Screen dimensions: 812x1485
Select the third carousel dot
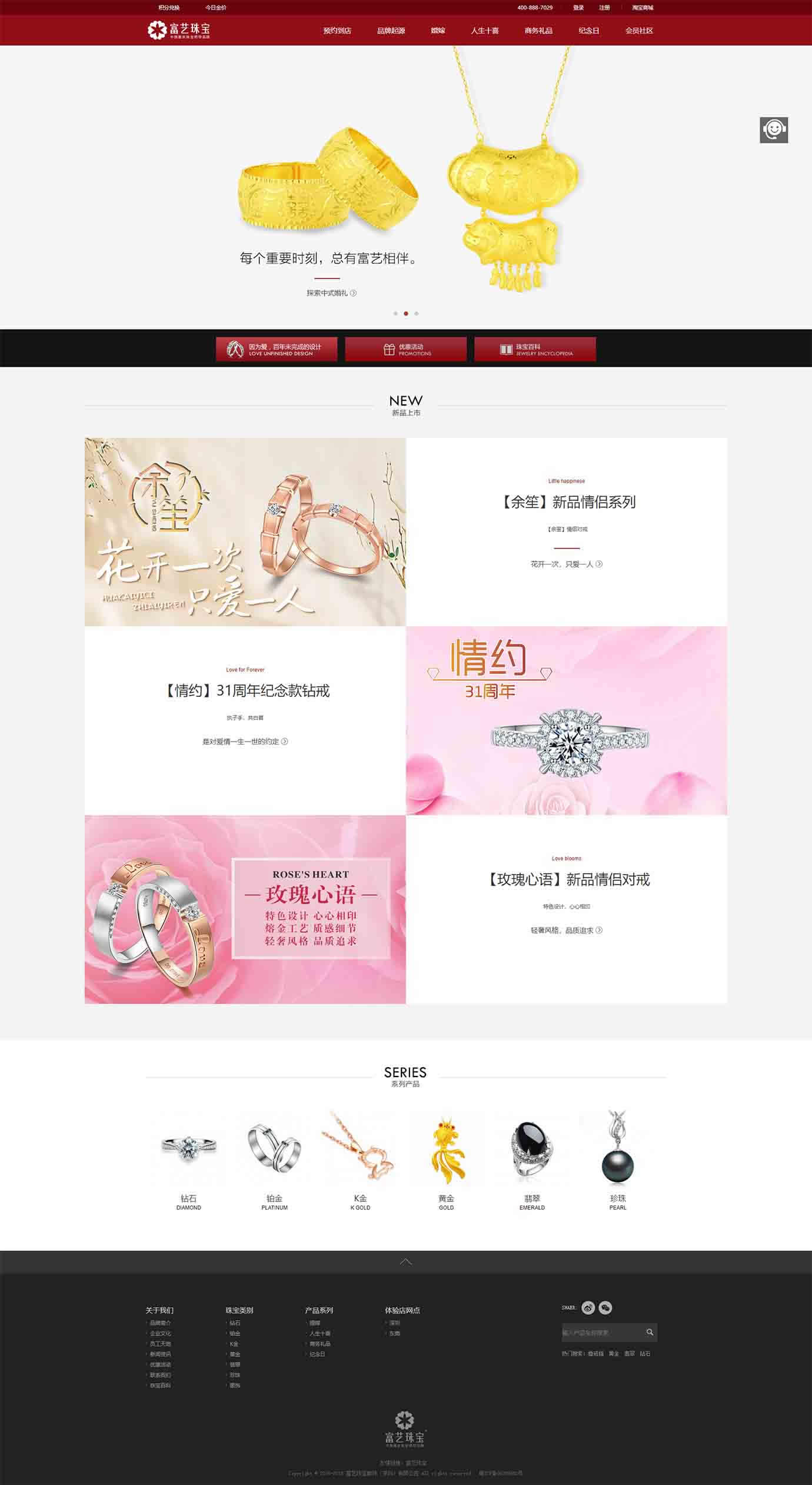point(417,314)
